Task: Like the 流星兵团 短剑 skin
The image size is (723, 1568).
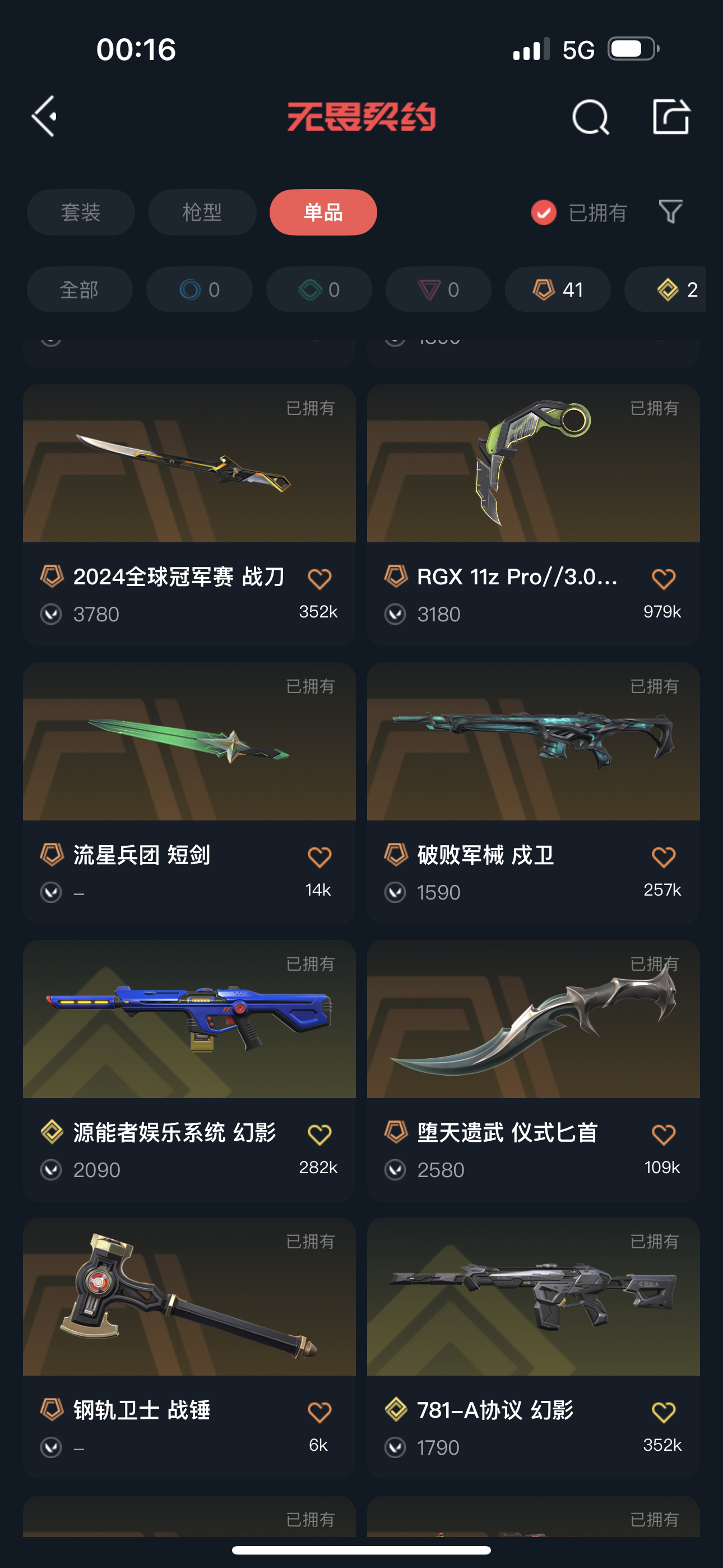Action: click(319, 857)
